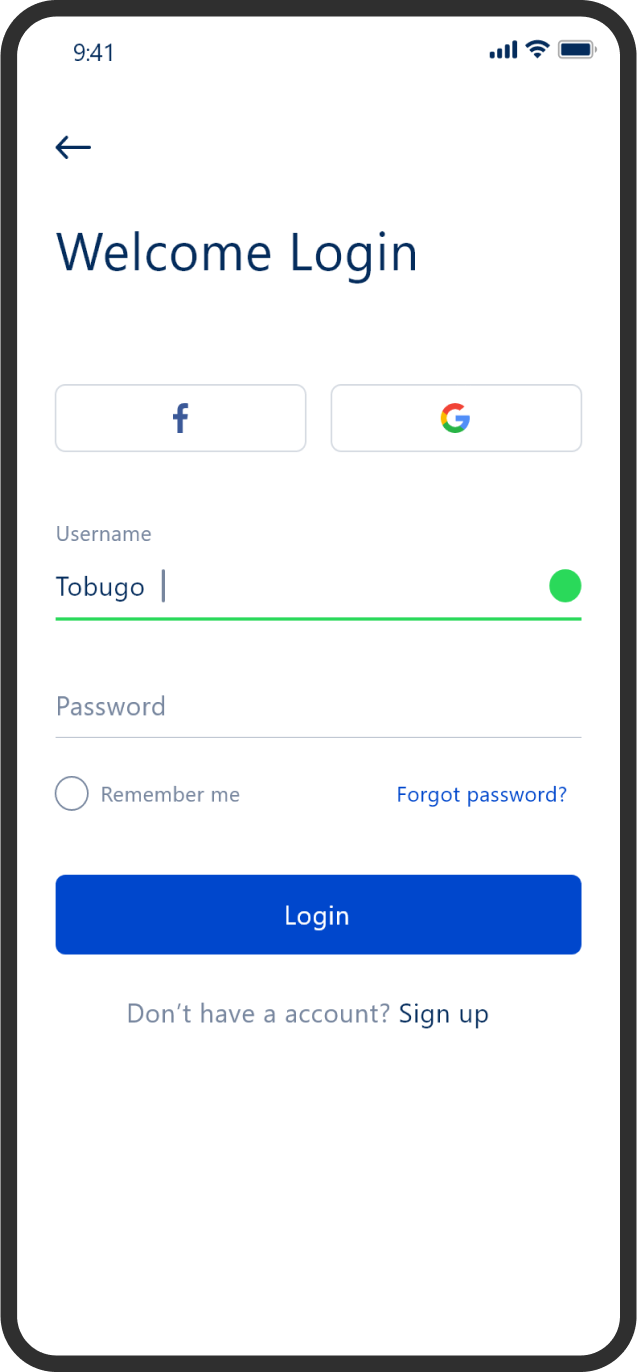637x1372 pixels.
Task: Focus the Username field containing Tobugo
Action: pos(318,586)
